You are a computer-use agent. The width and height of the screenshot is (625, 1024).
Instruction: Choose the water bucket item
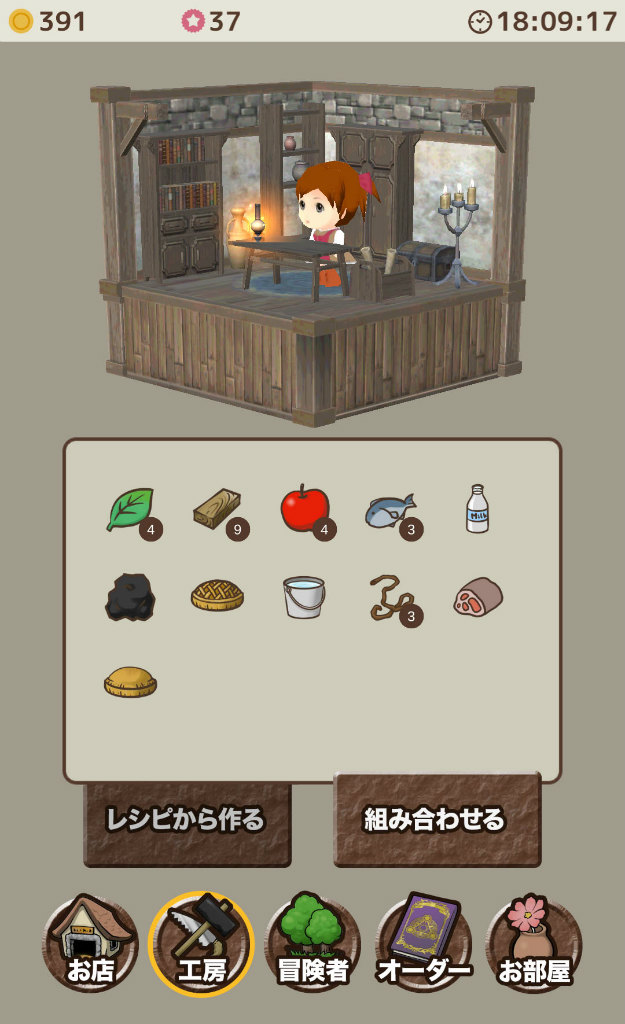(304, 597)
